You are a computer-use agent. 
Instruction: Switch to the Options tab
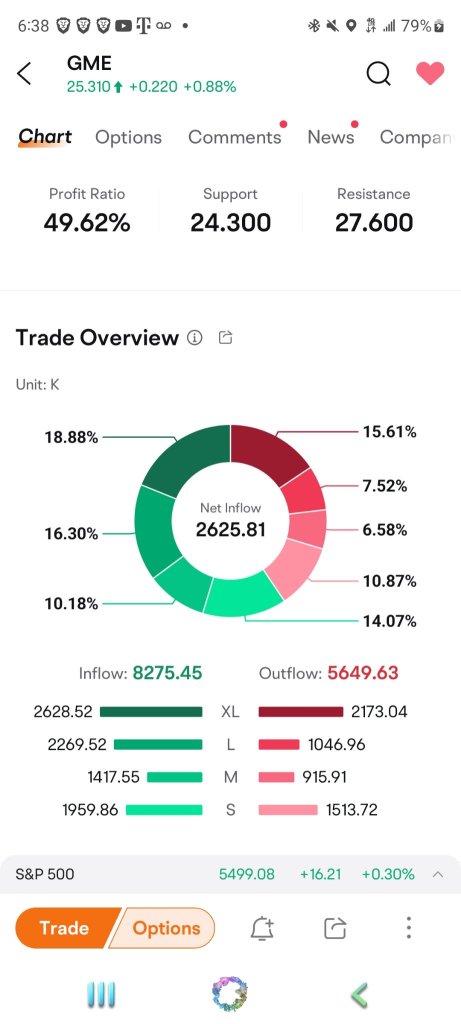[x=129, y=137]
